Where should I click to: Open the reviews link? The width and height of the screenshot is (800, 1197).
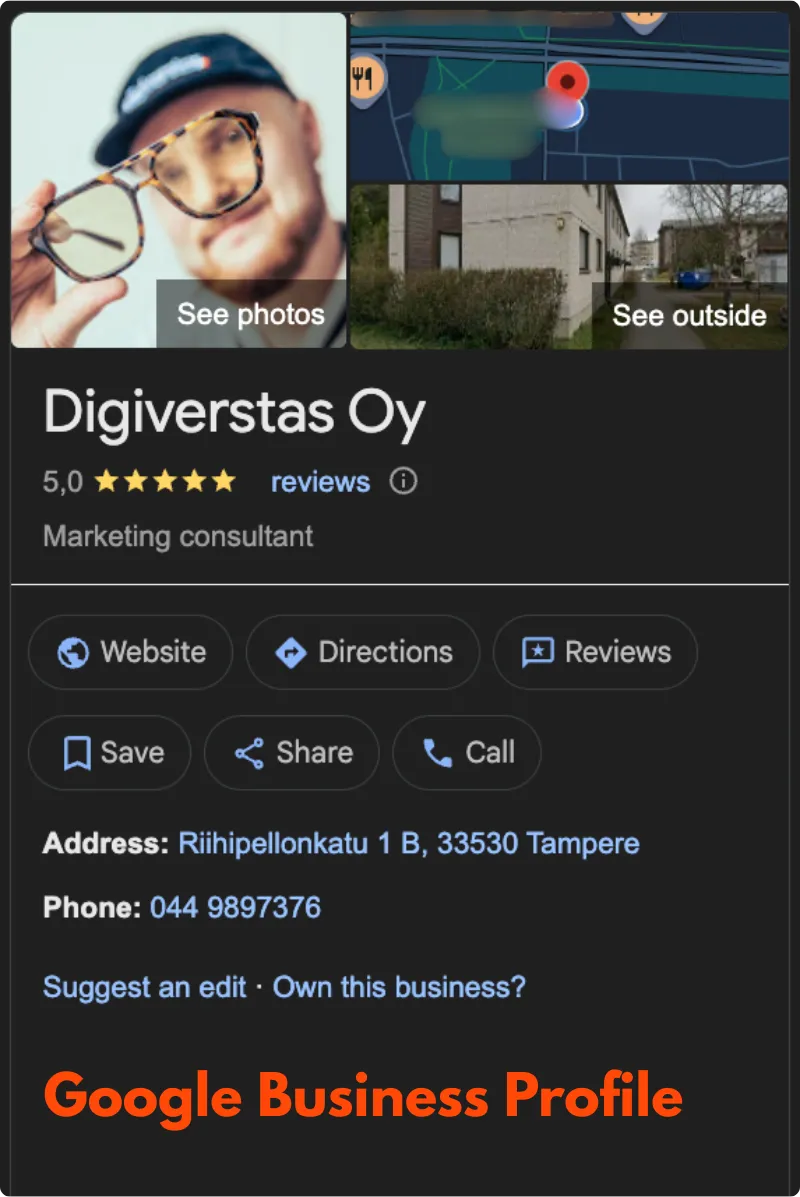(x=319, y=482)
